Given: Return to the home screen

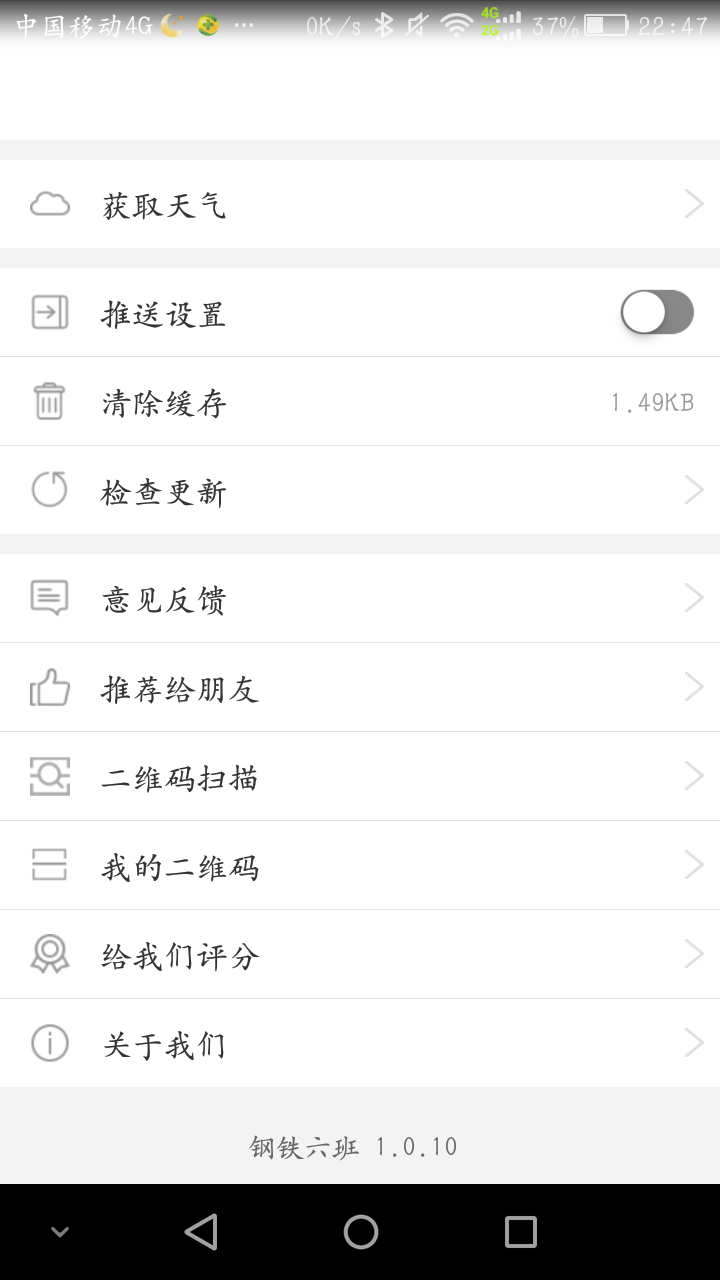Looking at the screenshot, I should (x=360, y=1232).
